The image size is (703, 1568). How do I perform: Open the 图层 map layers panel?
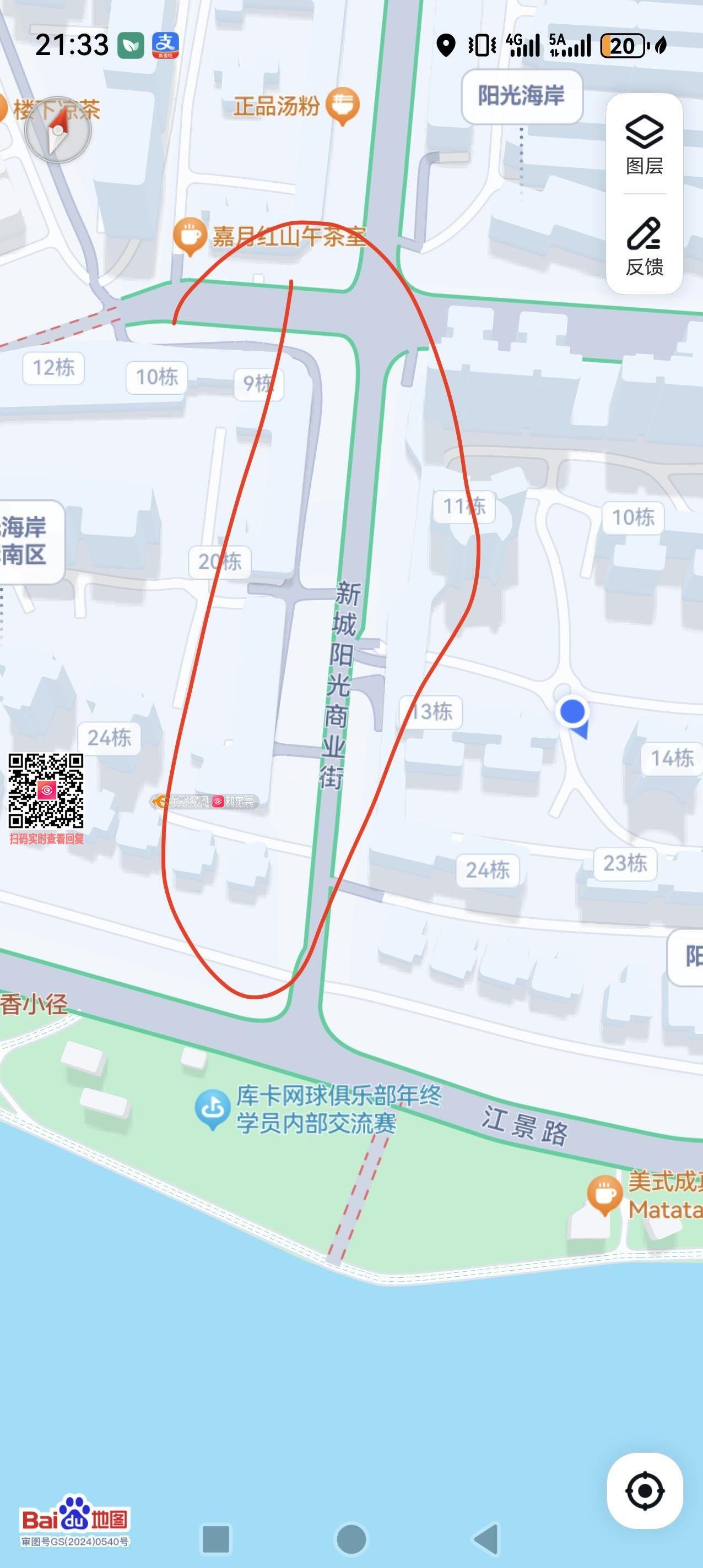644,144
